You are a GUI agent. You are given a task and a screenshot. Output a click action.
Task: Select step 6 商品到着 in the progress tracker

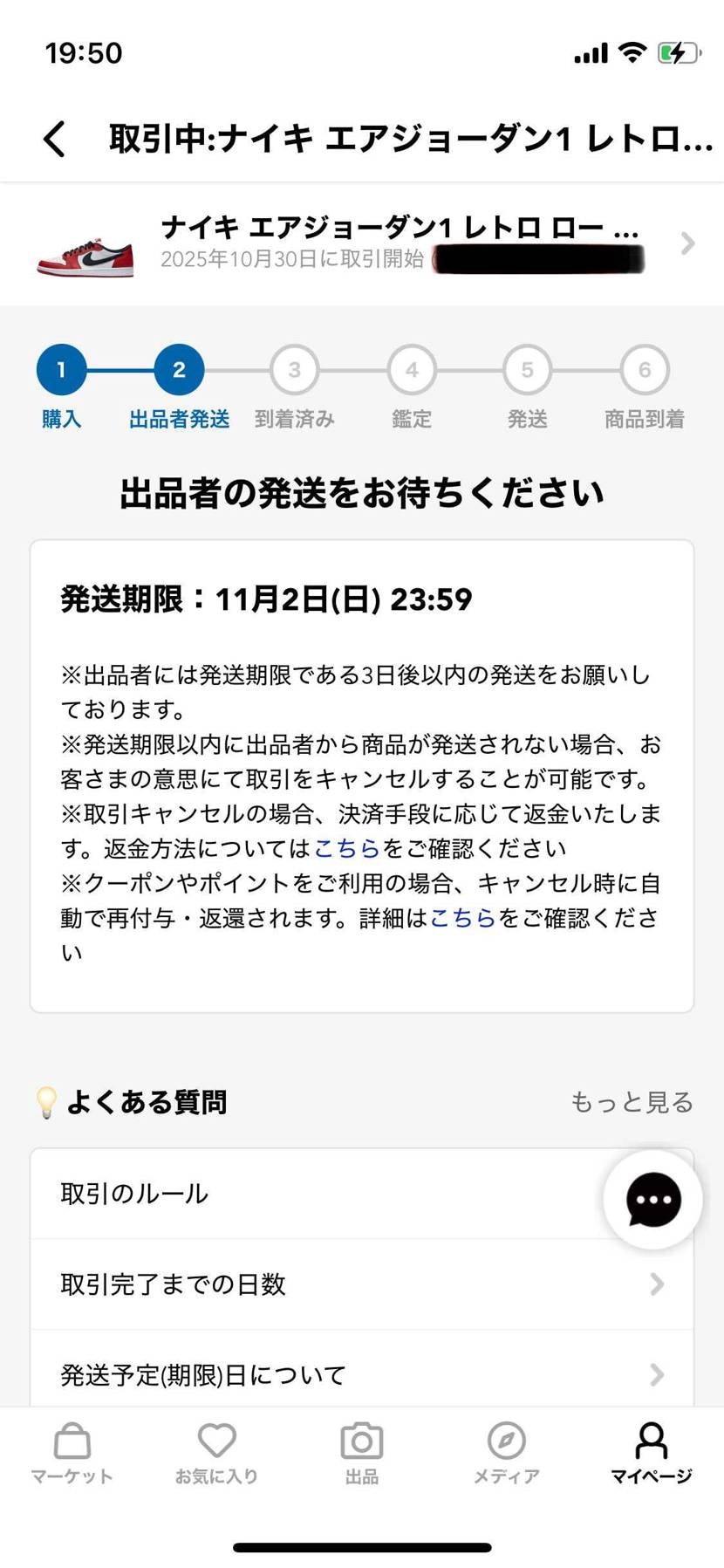(x=645, y=368)
